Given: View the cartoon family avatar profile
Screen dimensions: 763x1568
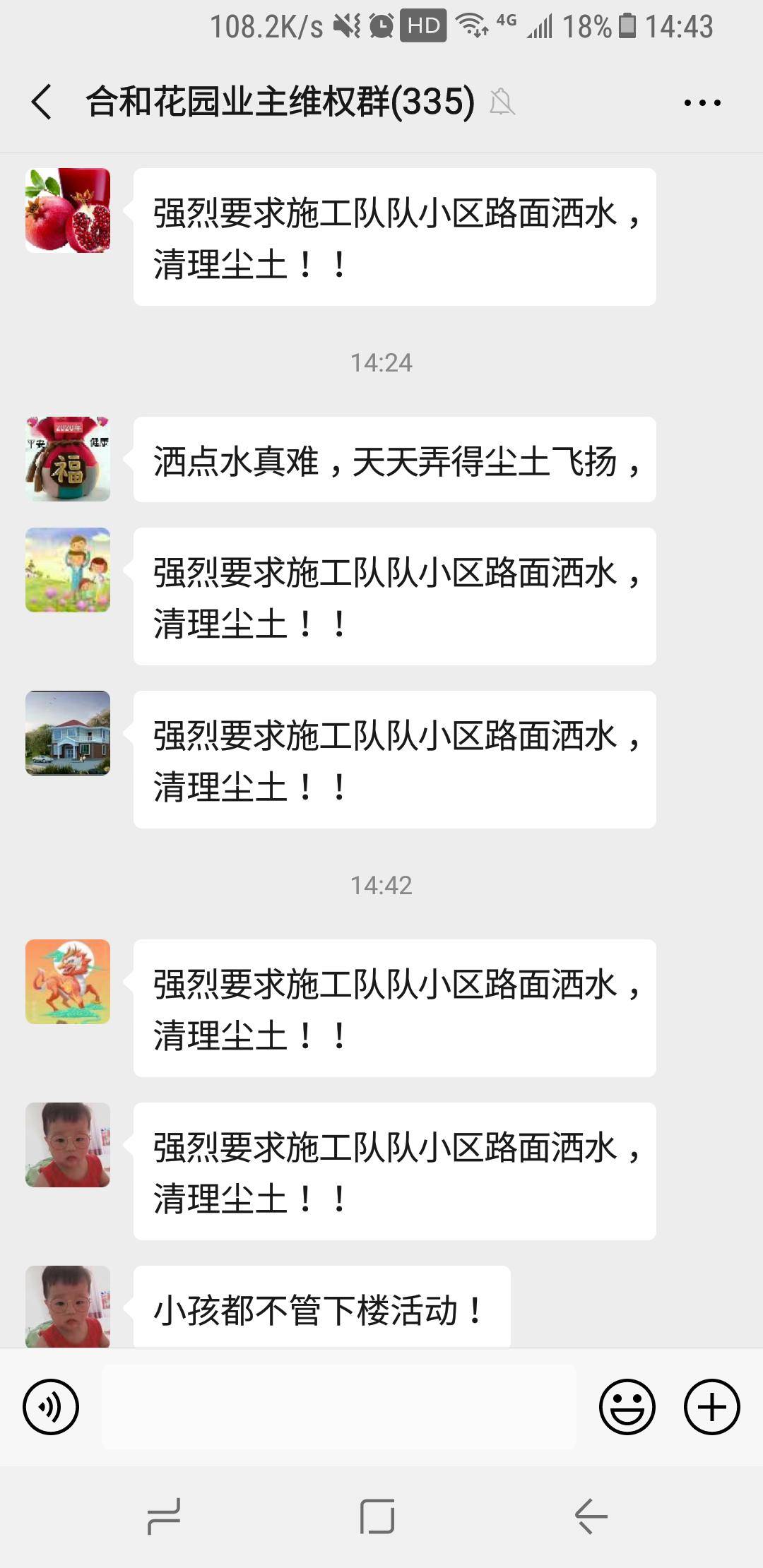Looking at the screenshot, I should [x=68, y=570].
